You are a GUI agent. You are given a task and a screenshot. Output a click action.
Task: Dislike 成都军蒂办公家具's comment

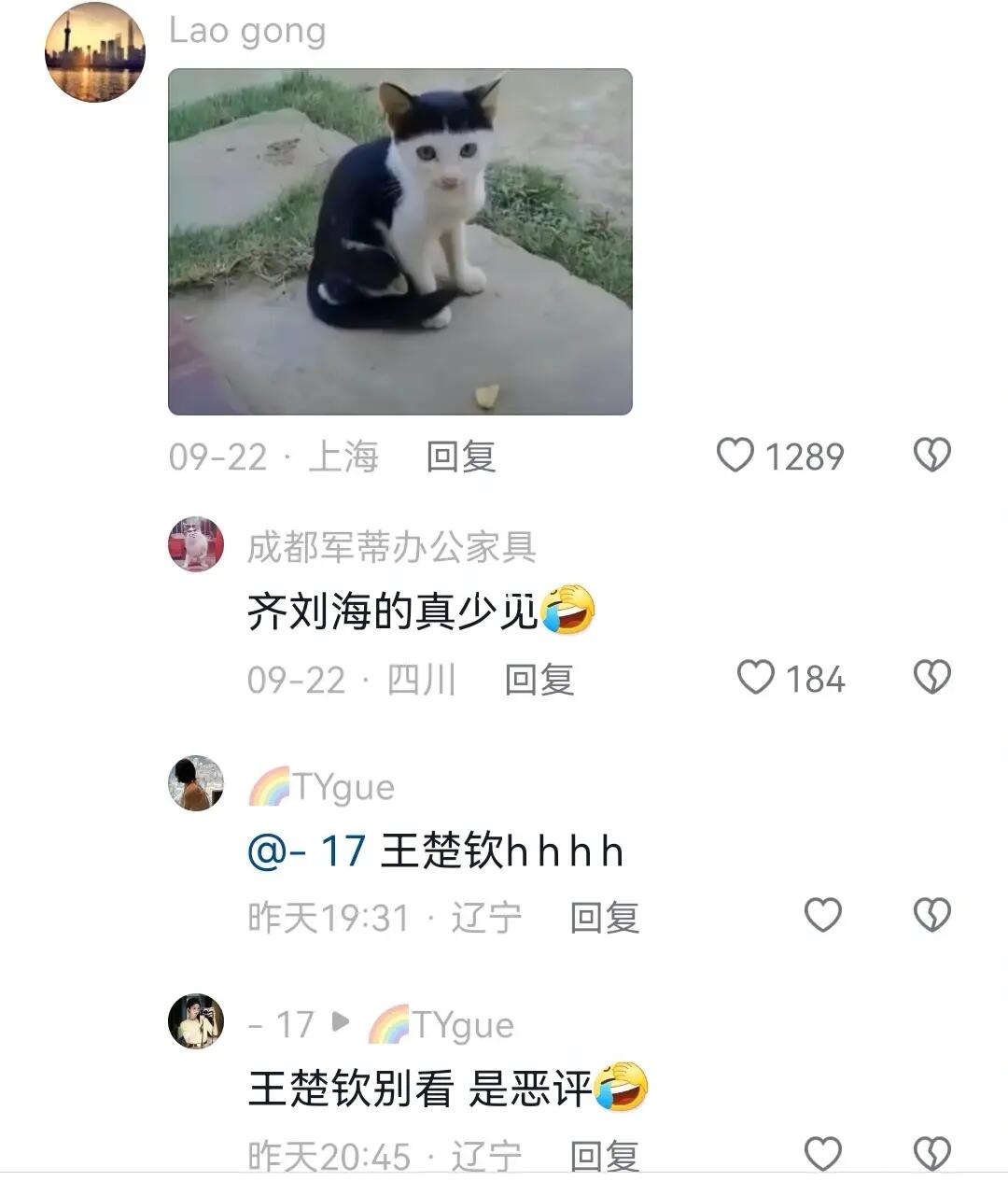tap(932, 680)
